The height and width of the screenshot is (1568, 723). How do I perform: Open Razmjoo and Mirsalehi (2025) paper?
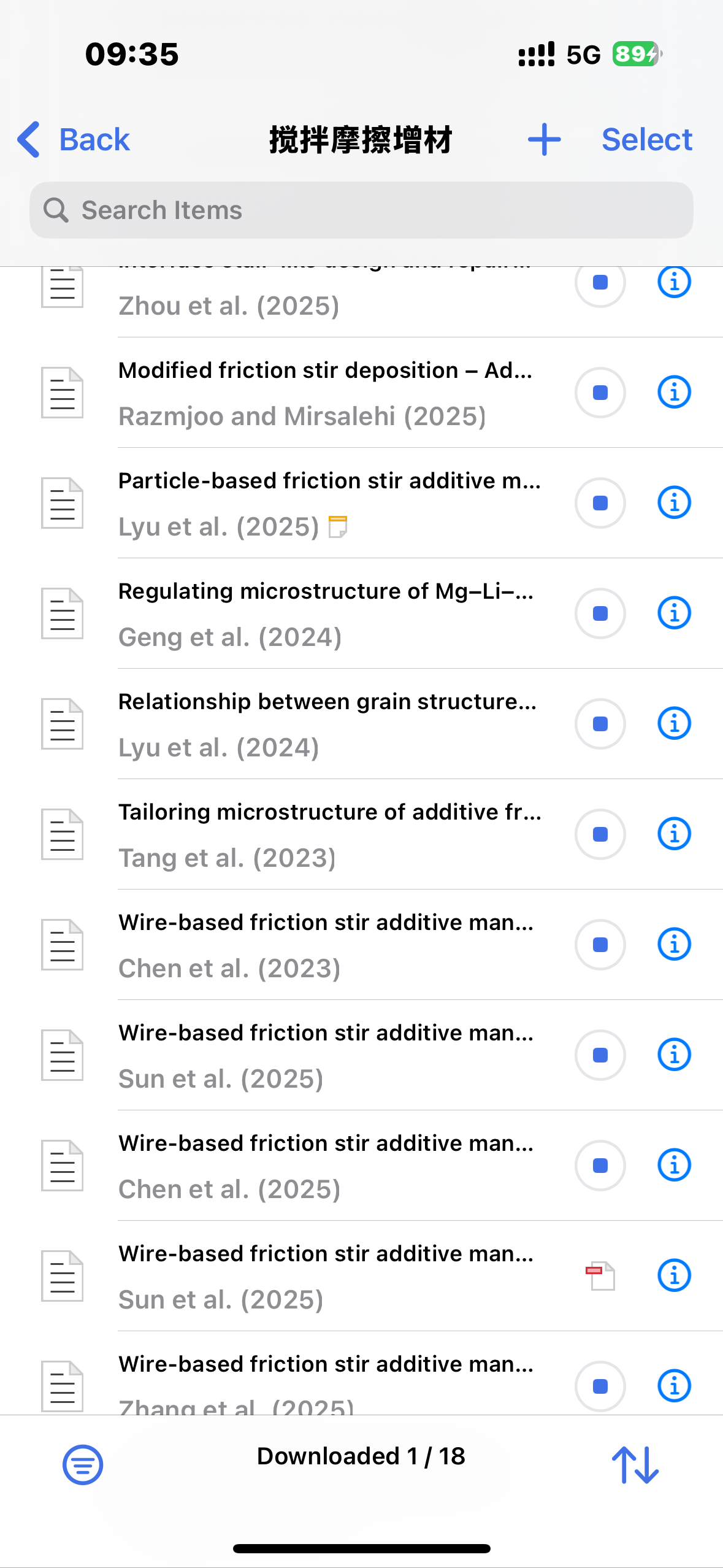point(325,393)
